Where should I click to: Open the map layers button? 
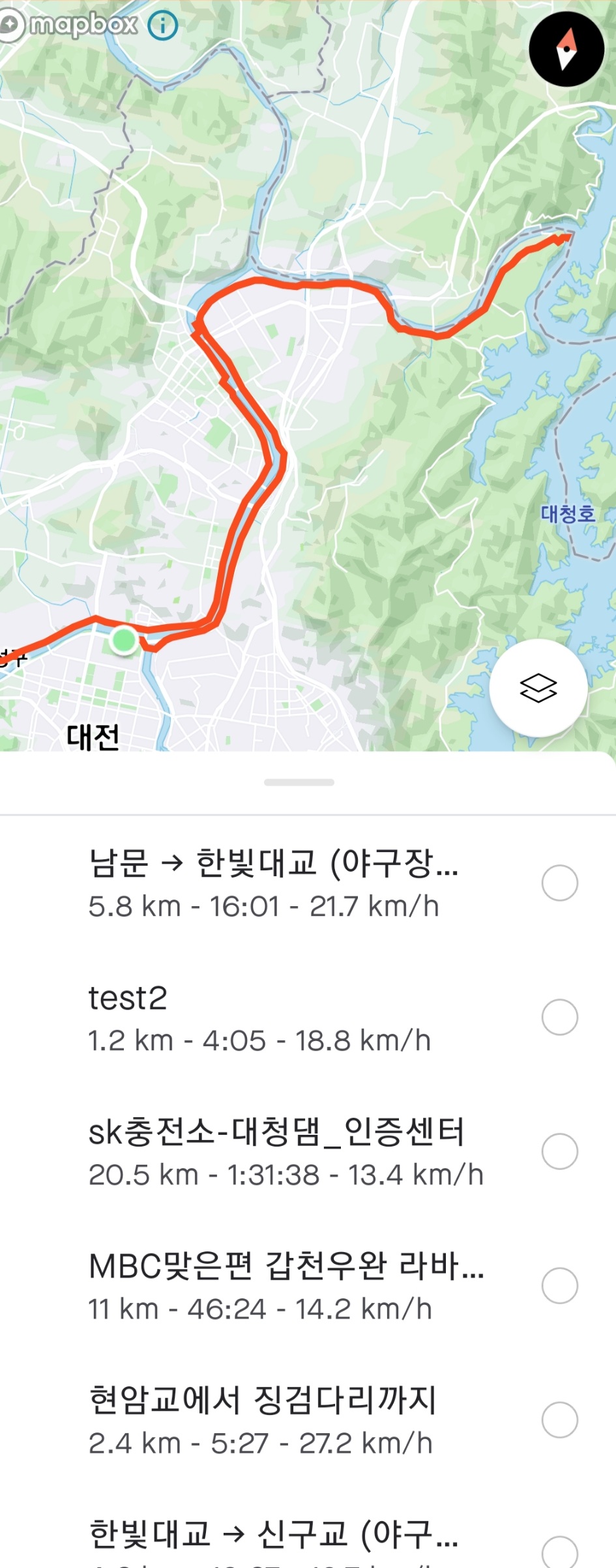pyautogui.click(x=538, y=688)
